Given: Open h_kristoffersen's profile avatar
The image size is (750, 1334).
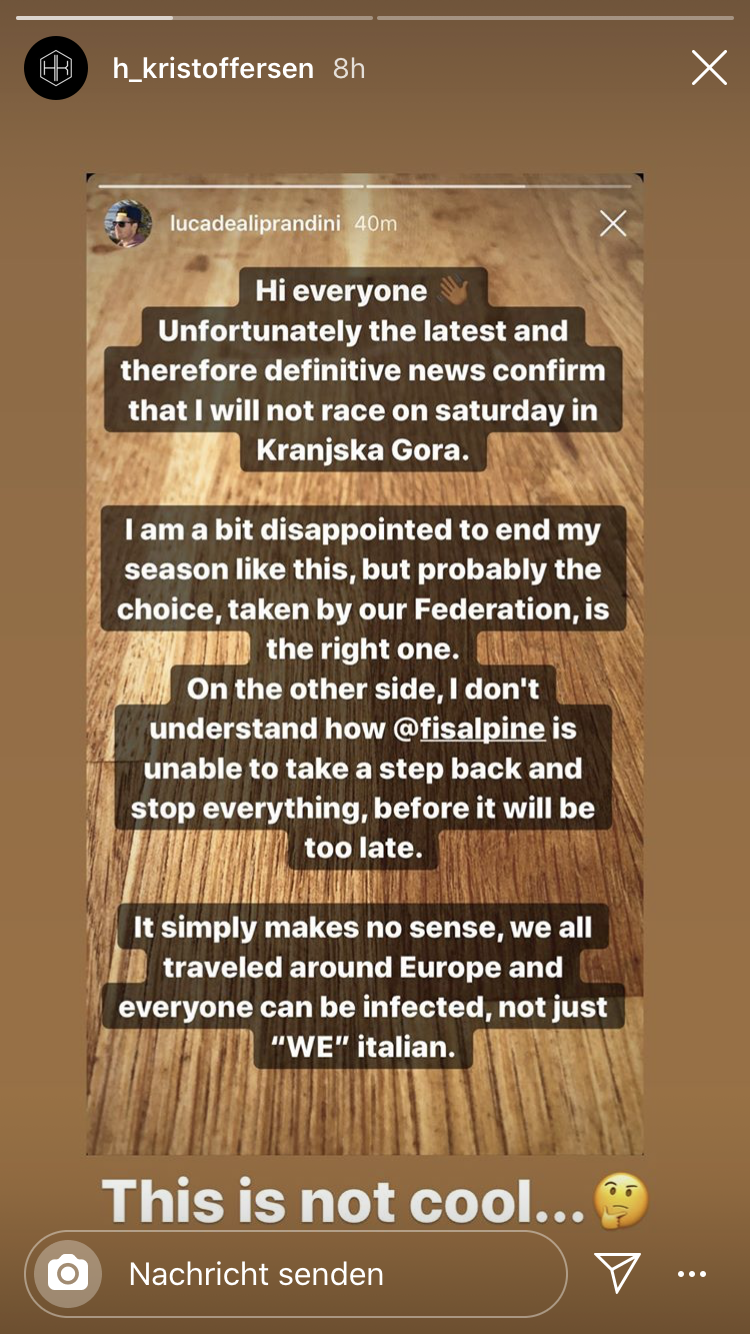Looking at the screenshot, I should (56, 68).
